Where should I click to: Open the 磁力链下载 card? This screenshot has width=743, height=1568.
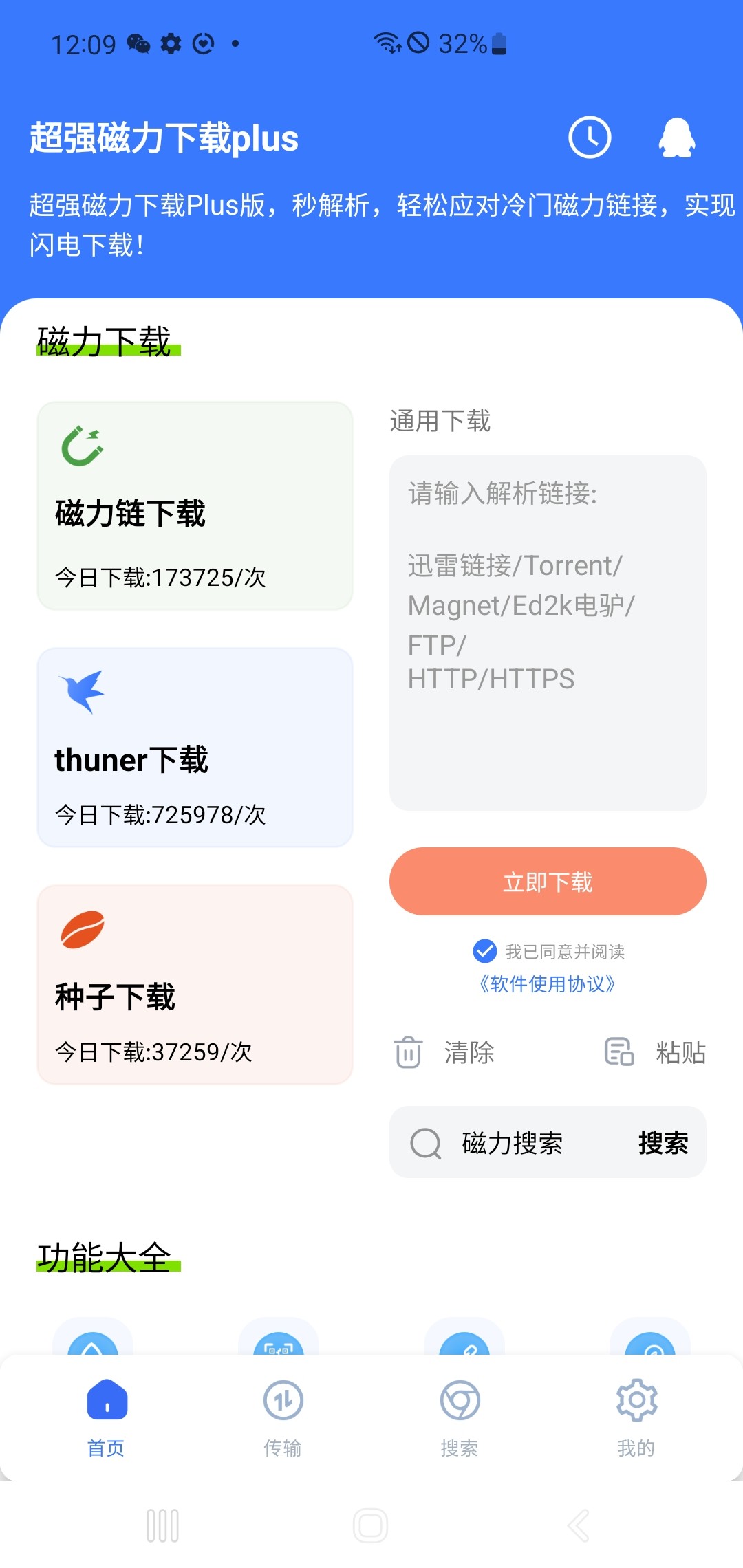(x=195, y=505)
